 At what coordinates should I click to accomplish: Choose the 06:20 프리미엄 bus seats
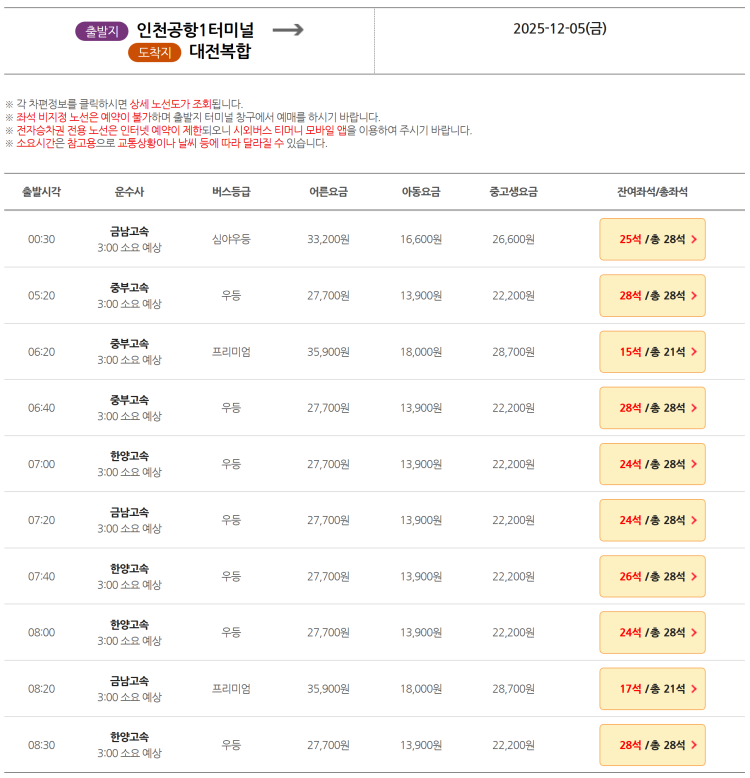tap(652, 352)
